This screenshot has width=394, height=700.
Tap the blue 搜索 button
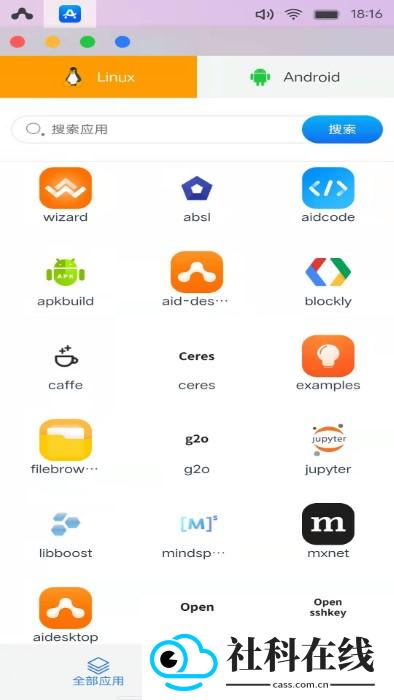[x=342, y=129]
